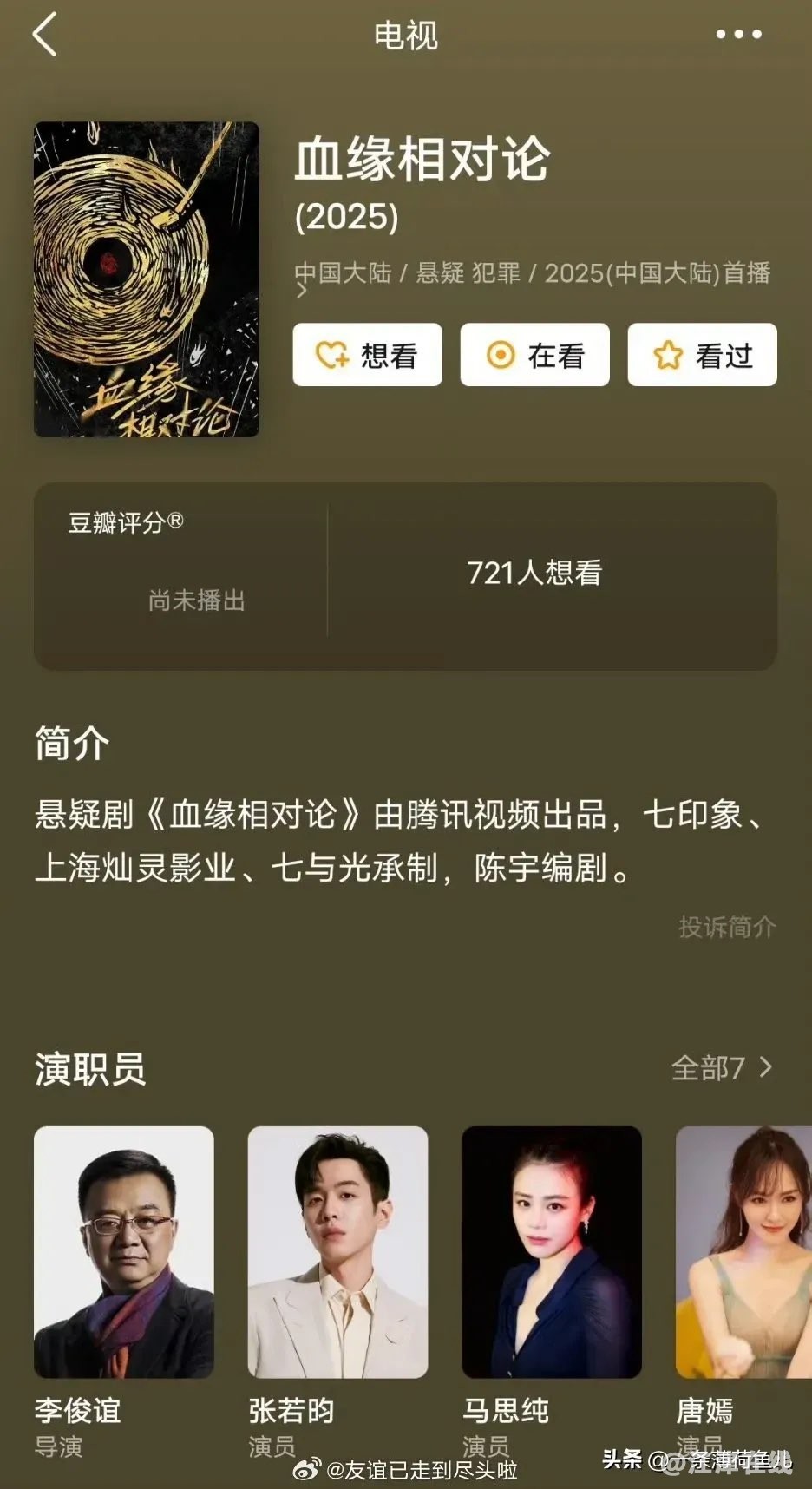
Task: Open actress 马思纯's profile
Action: coord(551,1252)
